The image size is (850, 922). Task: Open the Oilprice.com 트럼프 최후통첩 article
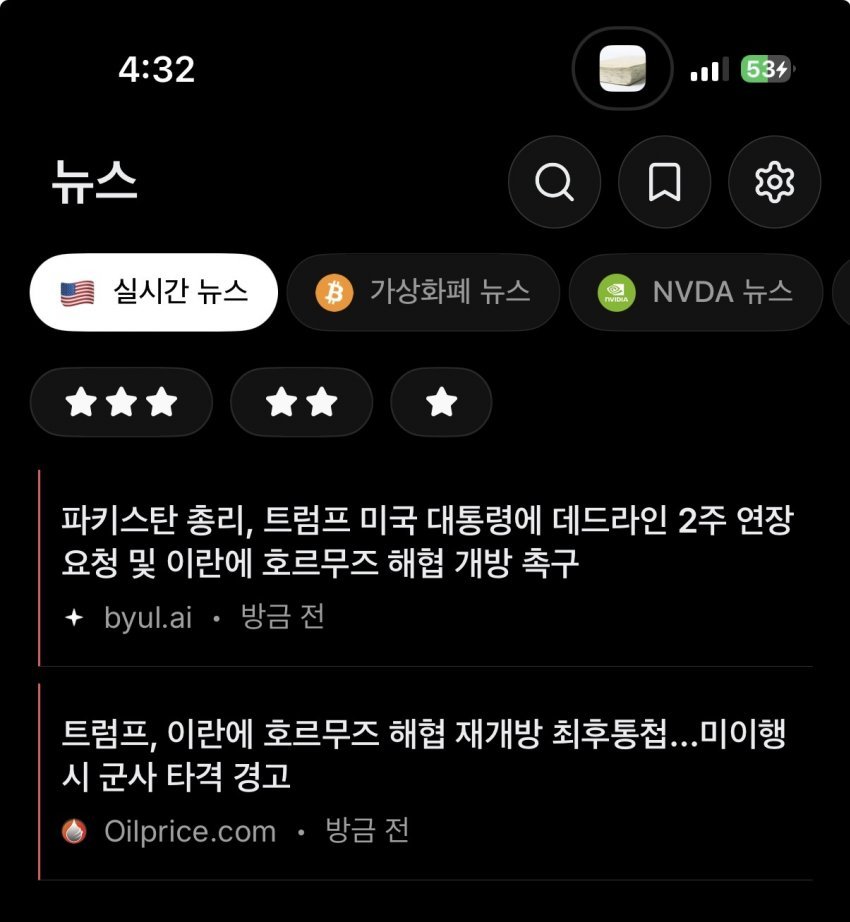425,756
